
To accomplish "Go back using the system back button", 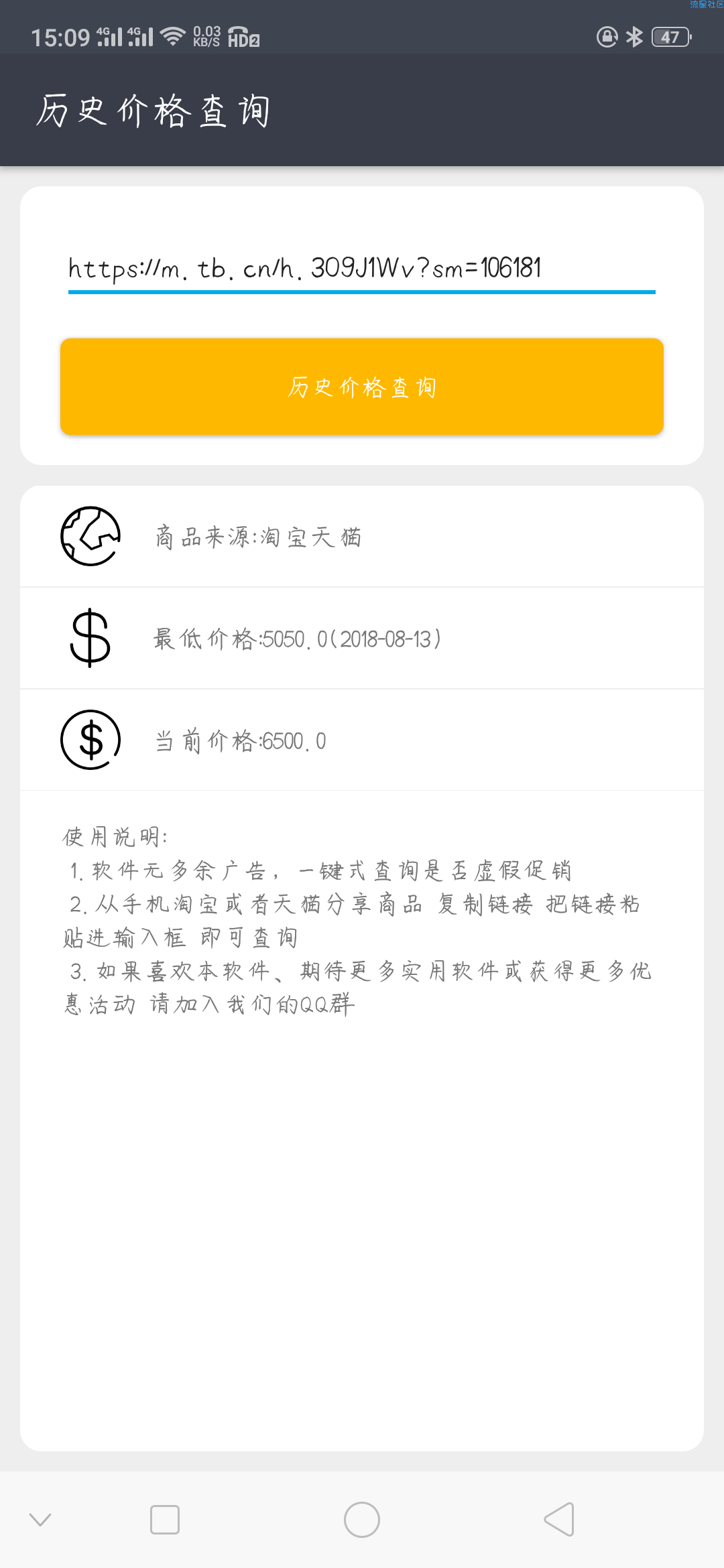I will click(559, 1519).
